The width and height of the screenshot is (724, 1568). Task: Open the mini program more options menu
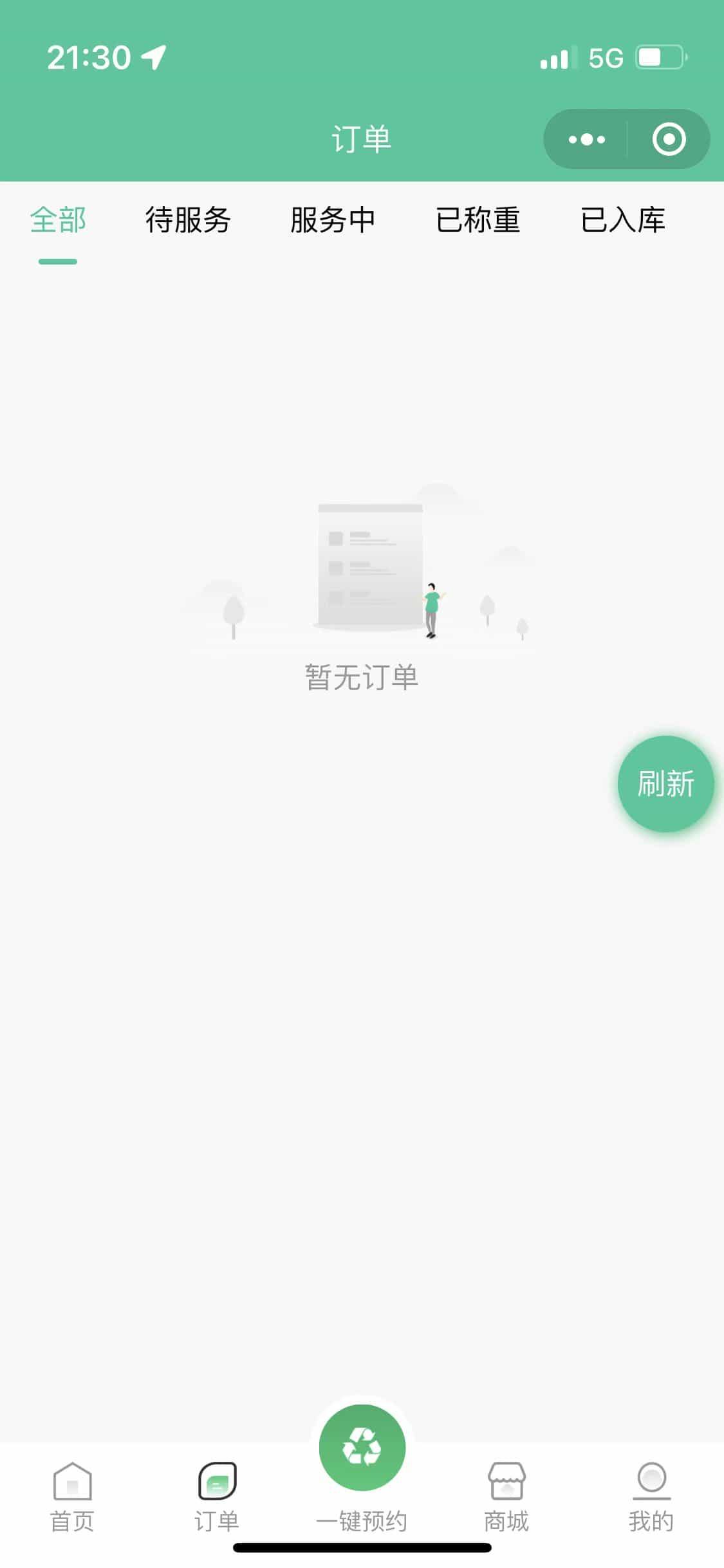[x=586, y=139]
